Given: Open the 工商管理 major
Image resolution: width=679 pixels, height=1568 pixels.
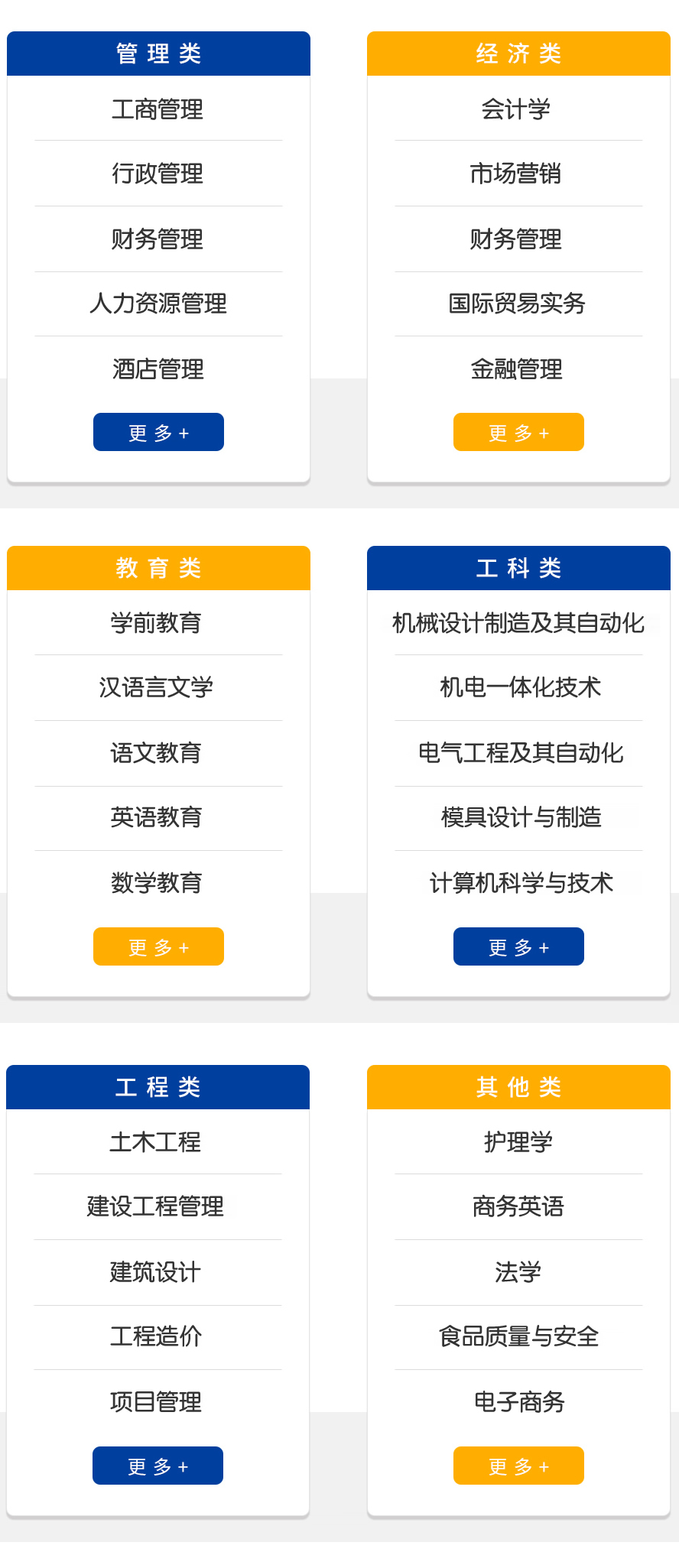Looking at the screenshot, I should tap(158, 109).
